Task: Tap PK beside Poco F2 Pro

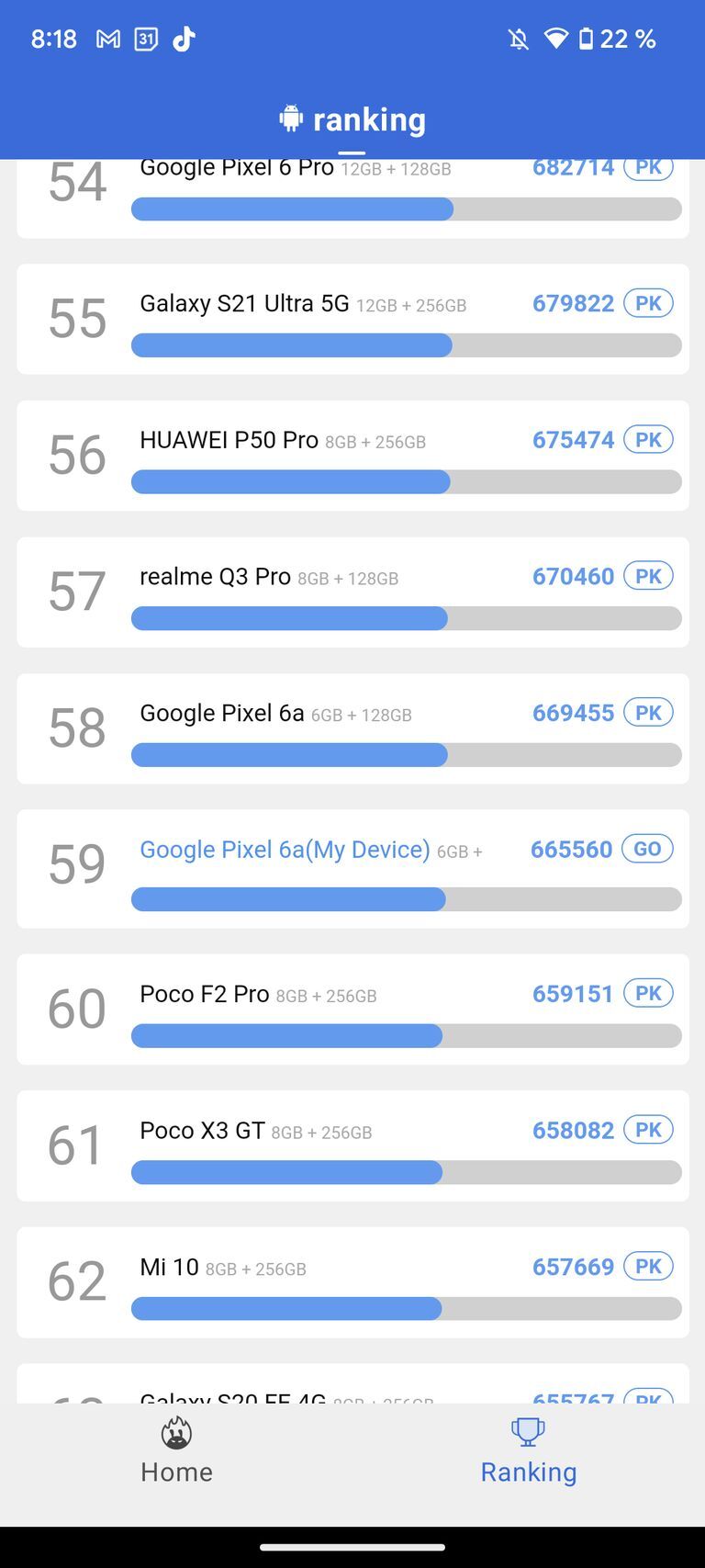Action: coord(648,993)
